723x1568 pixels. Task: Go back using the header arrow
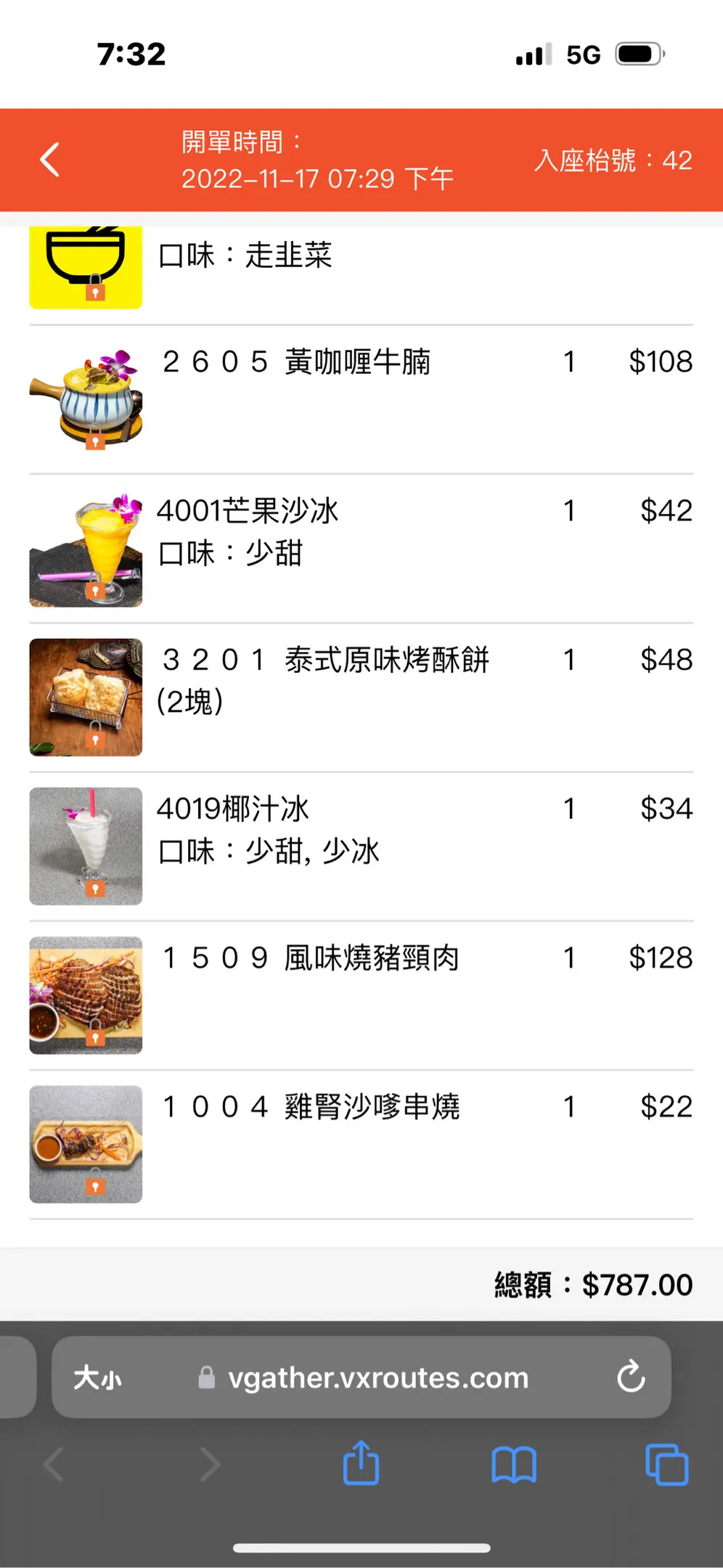tap(49, 160)
